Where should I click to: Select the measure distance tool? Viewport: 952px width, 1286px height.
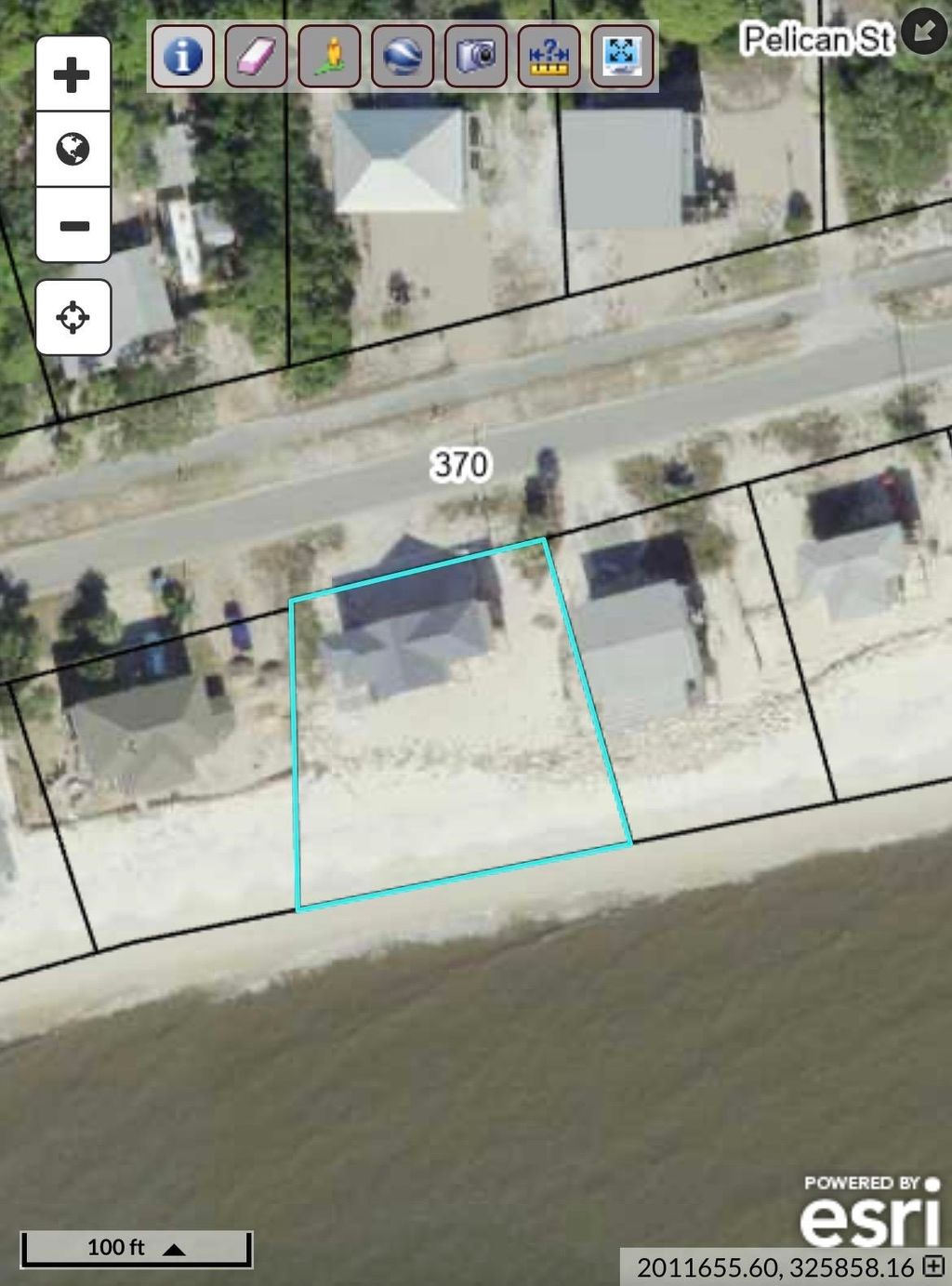click(x=549, y=57)
